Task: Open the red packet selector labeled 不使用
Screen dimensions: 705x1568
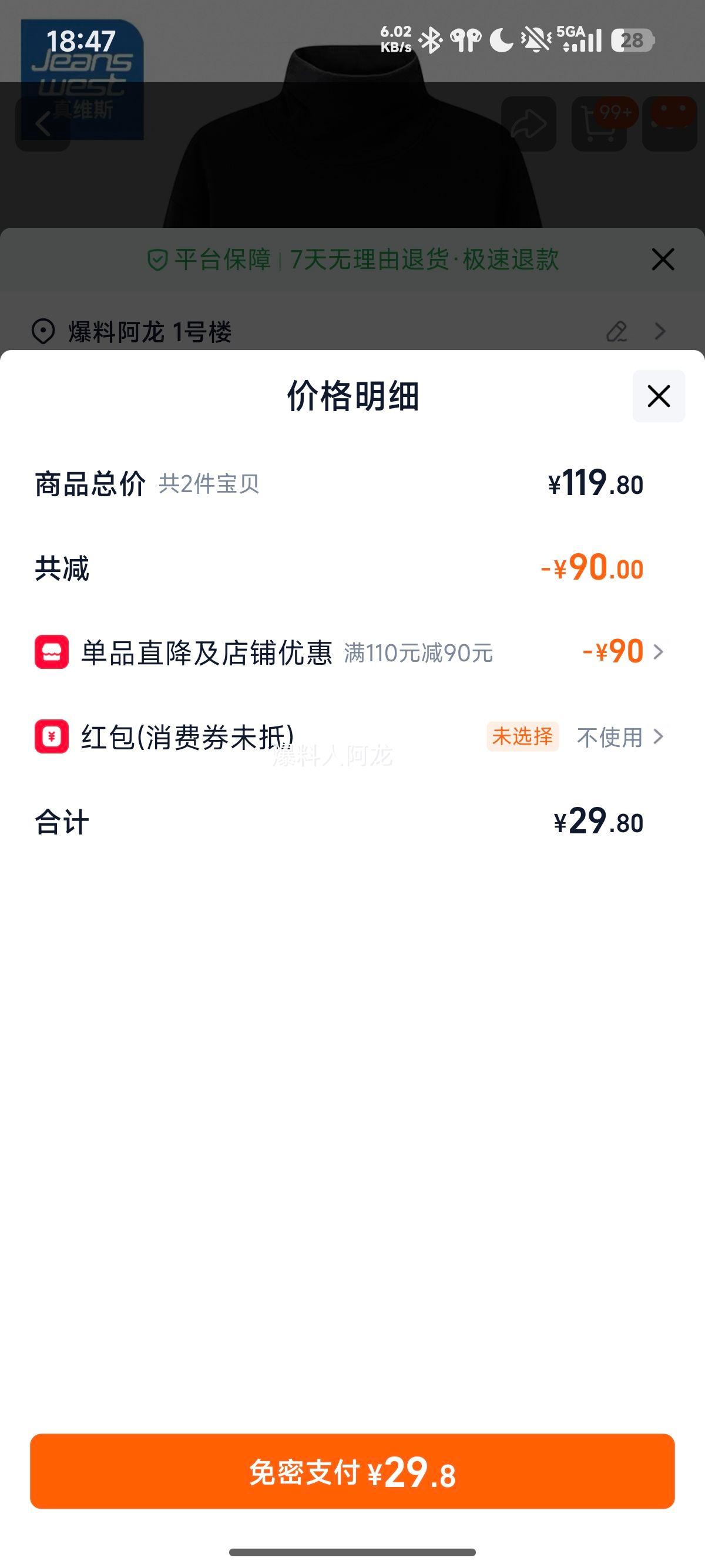Action: click(610, 737)
